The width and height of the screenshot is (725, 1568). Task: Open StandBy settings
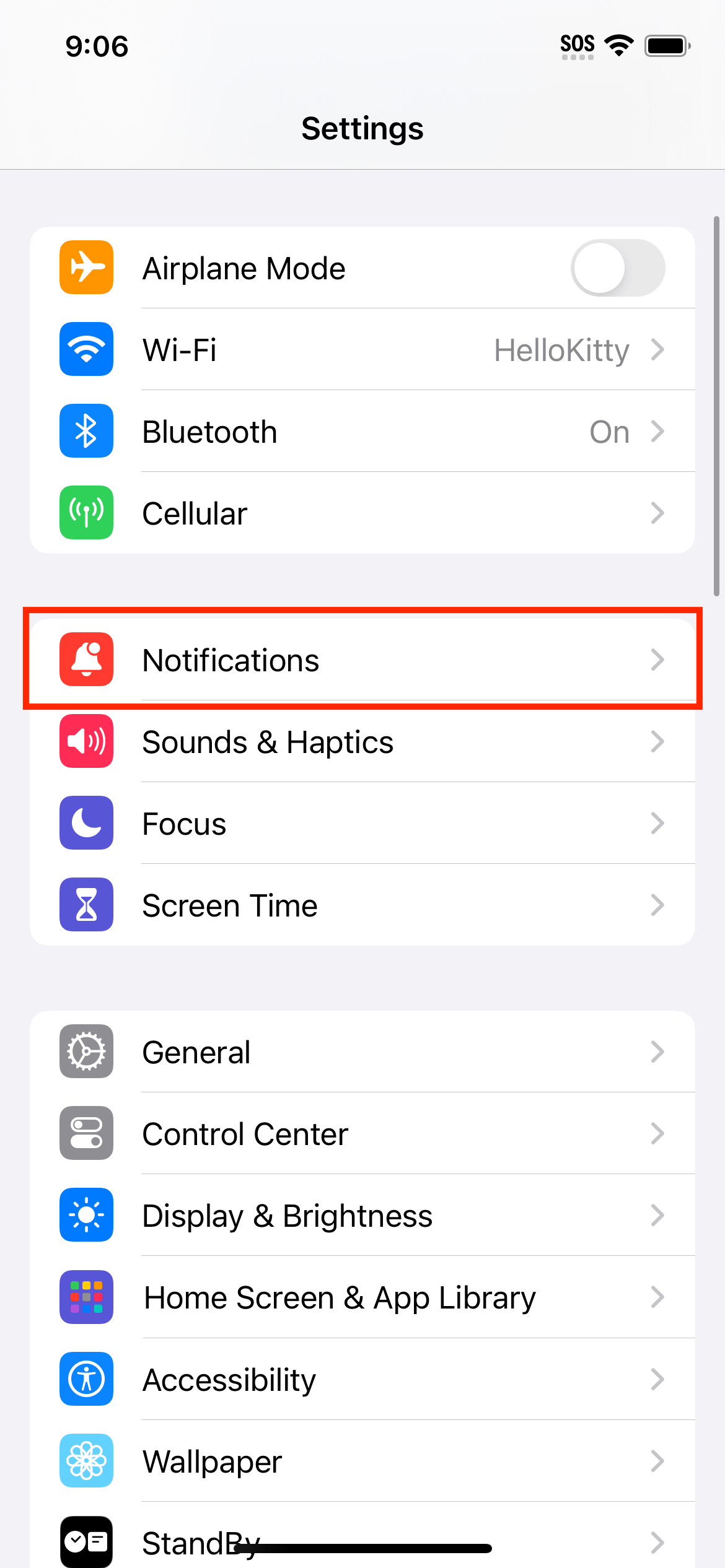[362, 1536]
